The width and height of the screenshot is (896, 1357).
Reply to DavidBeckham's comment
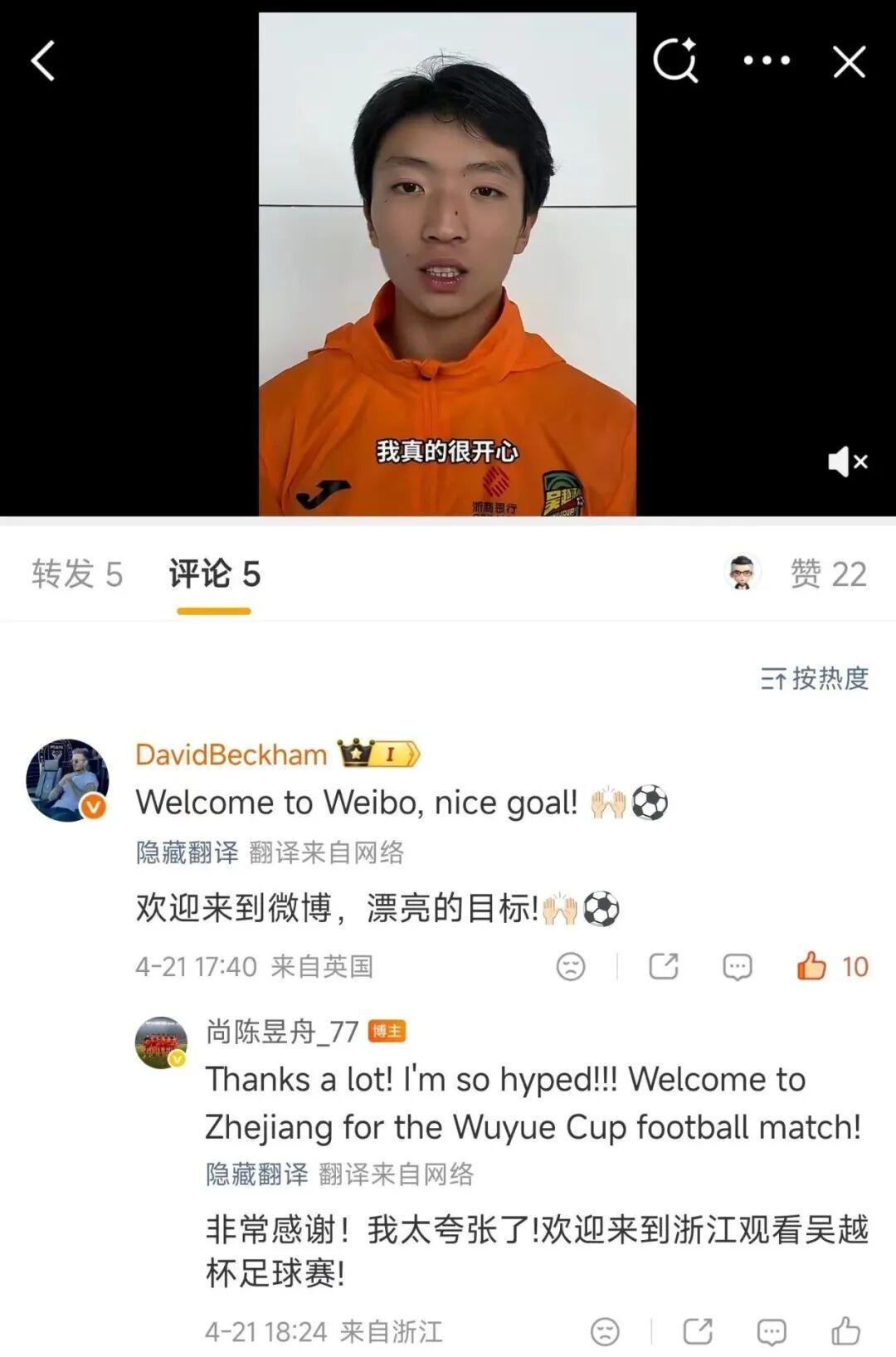[x=738, y=967]
